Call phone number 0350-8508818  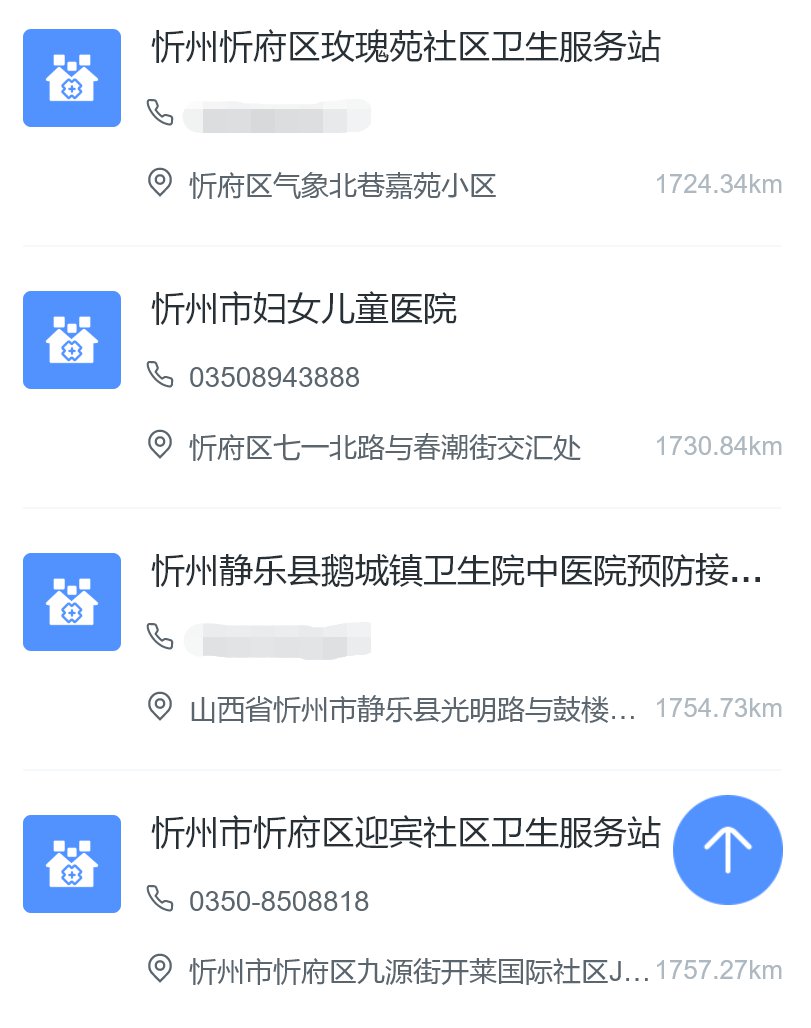pyautogui.click(x=278, y=902)
